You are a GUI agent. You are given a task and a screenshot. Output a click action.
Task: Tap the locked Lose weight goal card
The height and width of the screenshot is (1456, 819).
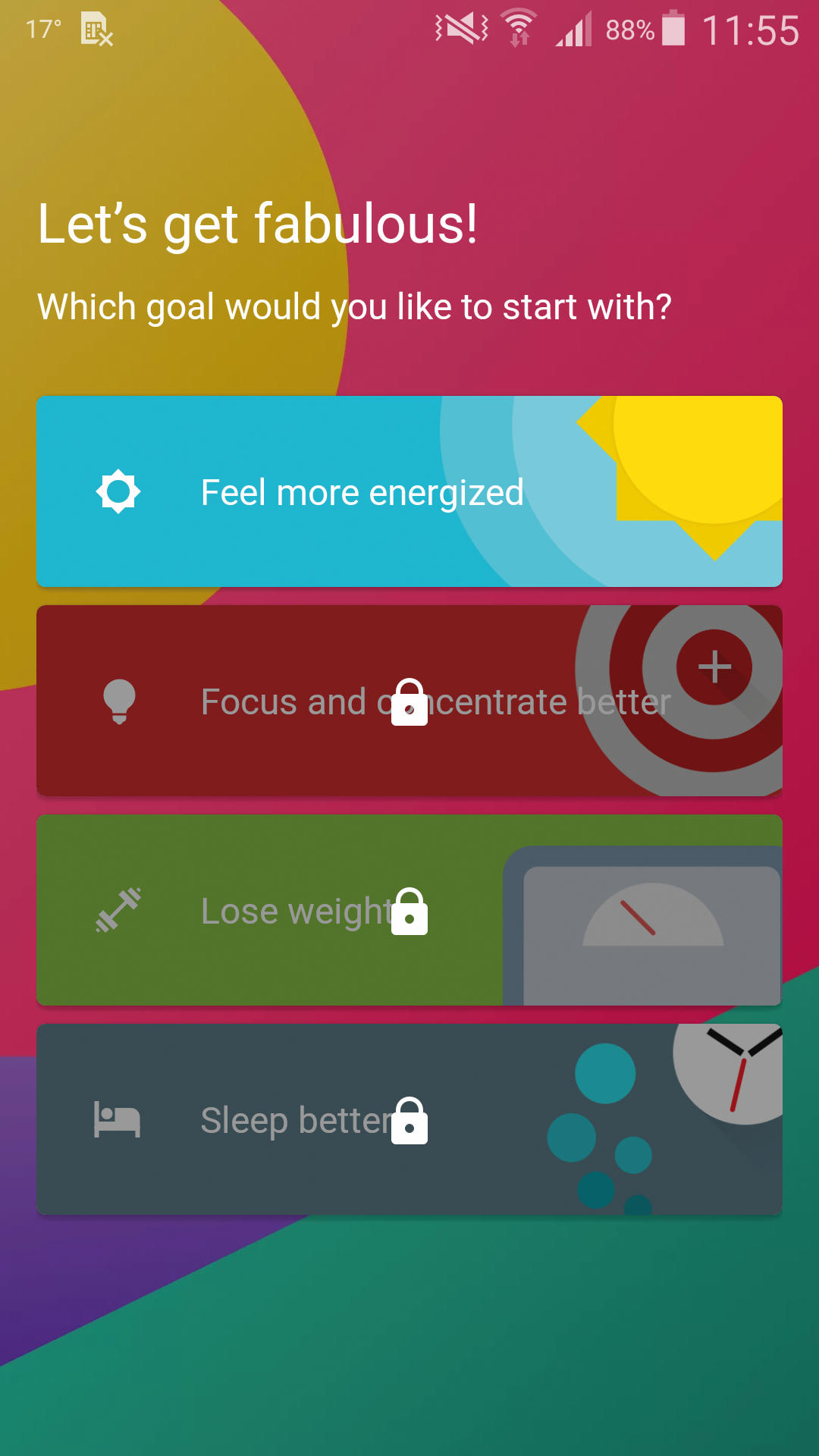[x=409, y=910]
